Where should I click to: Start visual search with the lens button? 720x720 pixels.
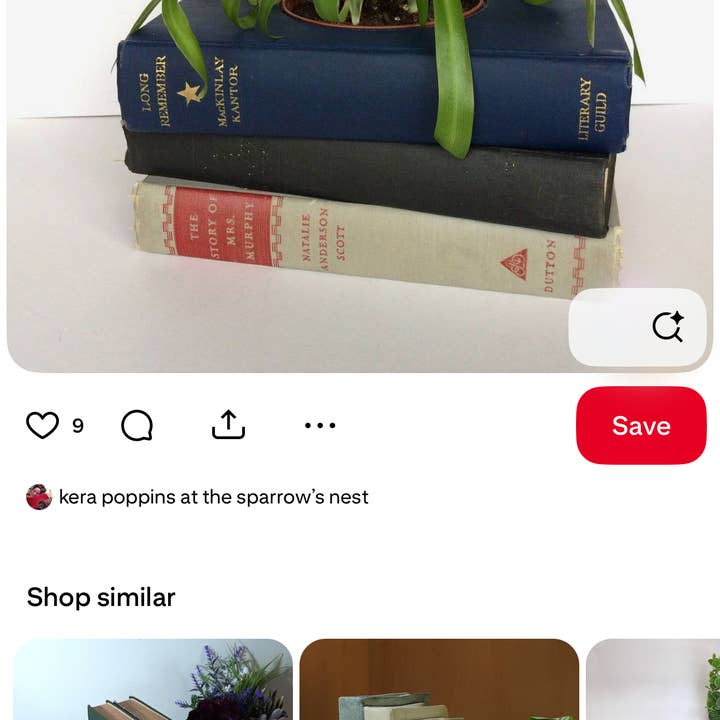tap(667, 327)
